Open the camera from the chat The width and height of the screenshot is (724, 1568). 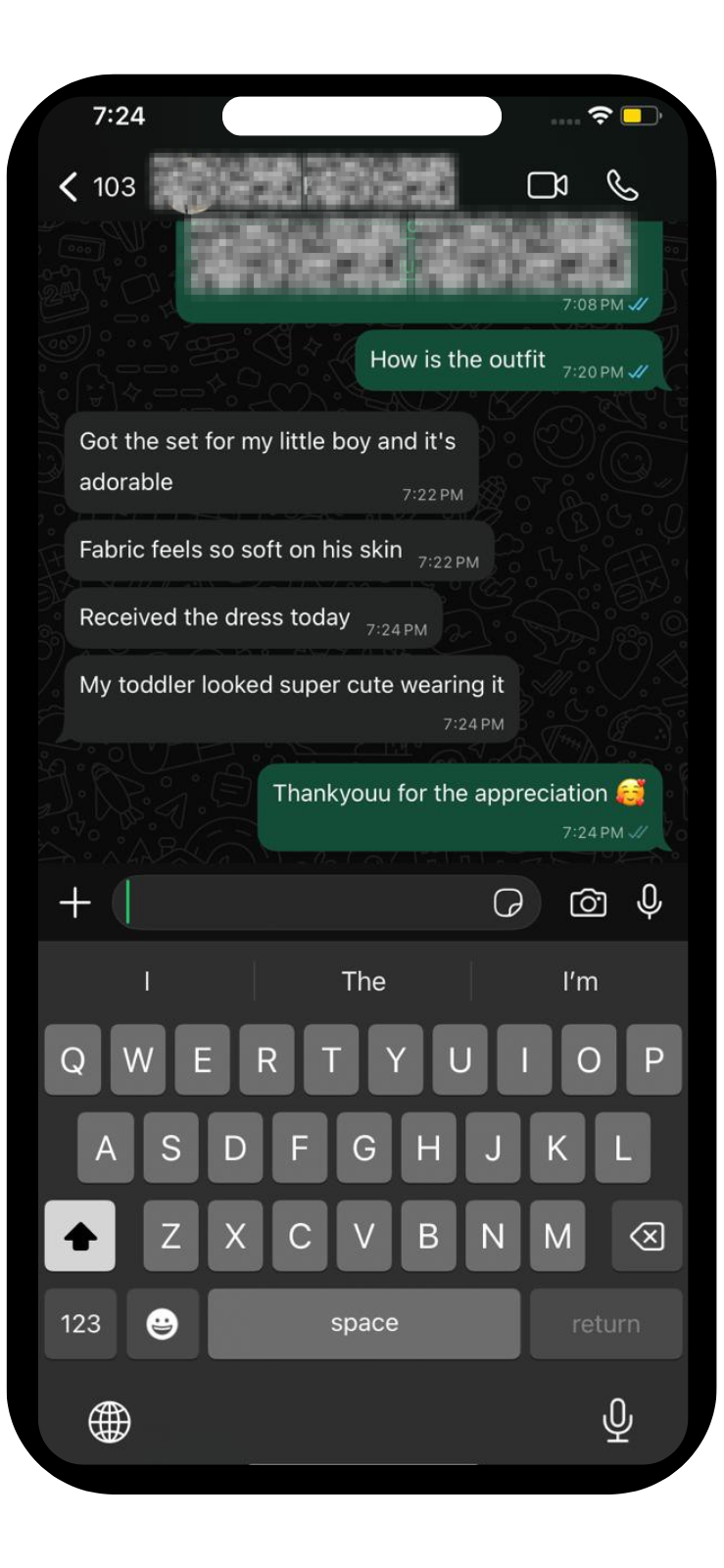click(588, 903)
